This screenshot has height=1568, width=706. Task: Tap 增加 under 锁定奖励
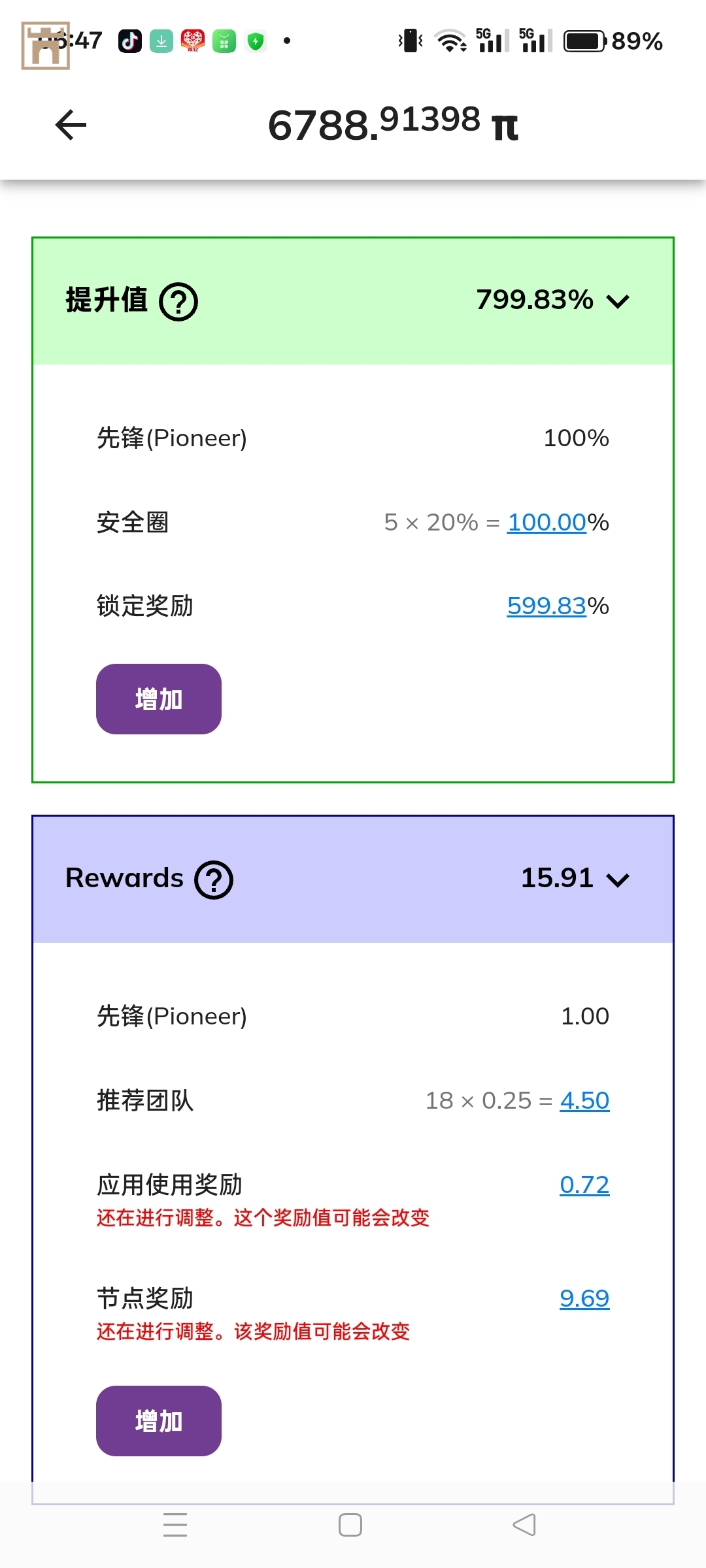click(x=159, y=699)
